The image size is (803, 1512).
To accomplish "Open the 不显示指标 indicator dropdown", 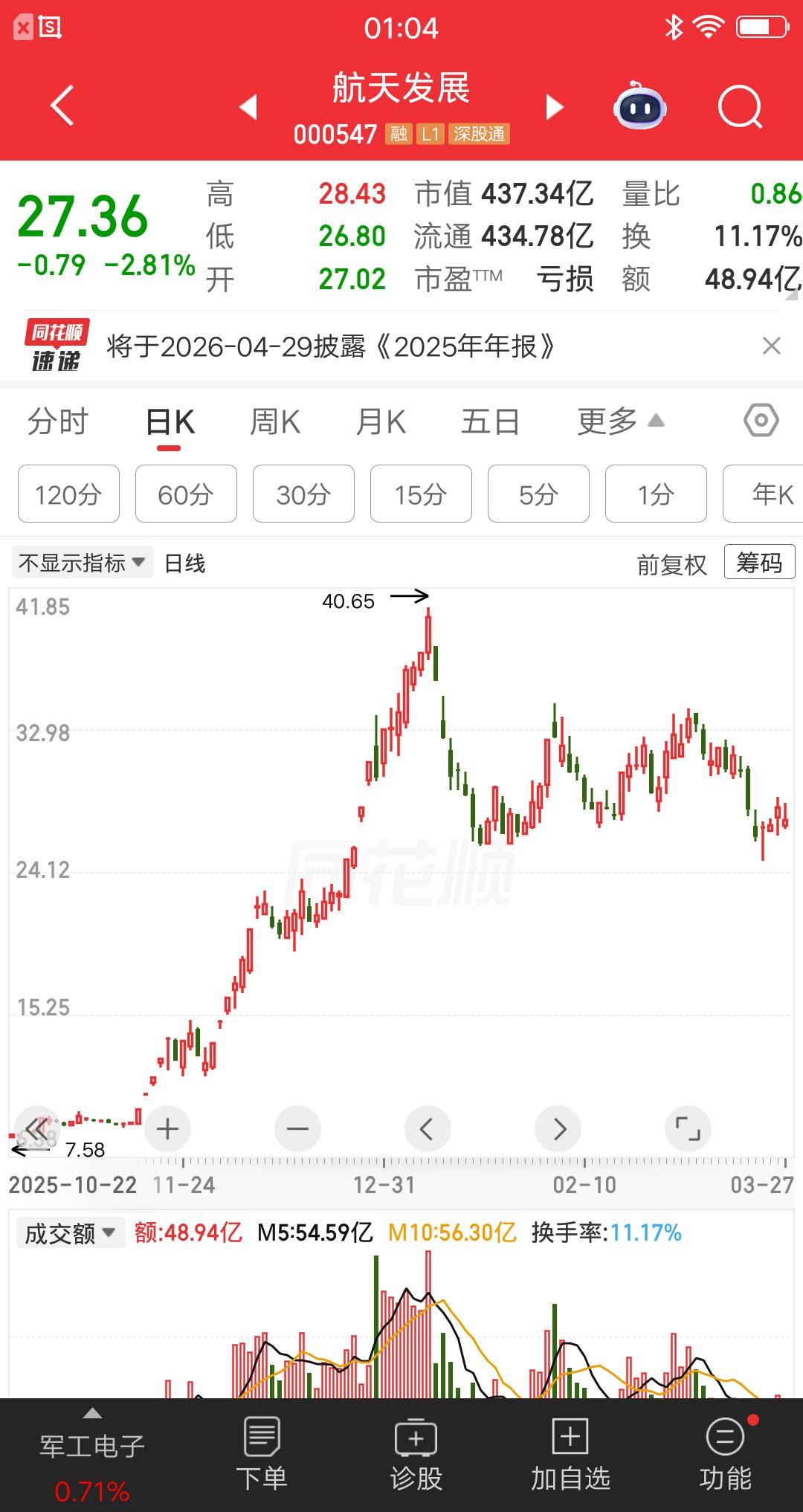I will tap(82, 563).
